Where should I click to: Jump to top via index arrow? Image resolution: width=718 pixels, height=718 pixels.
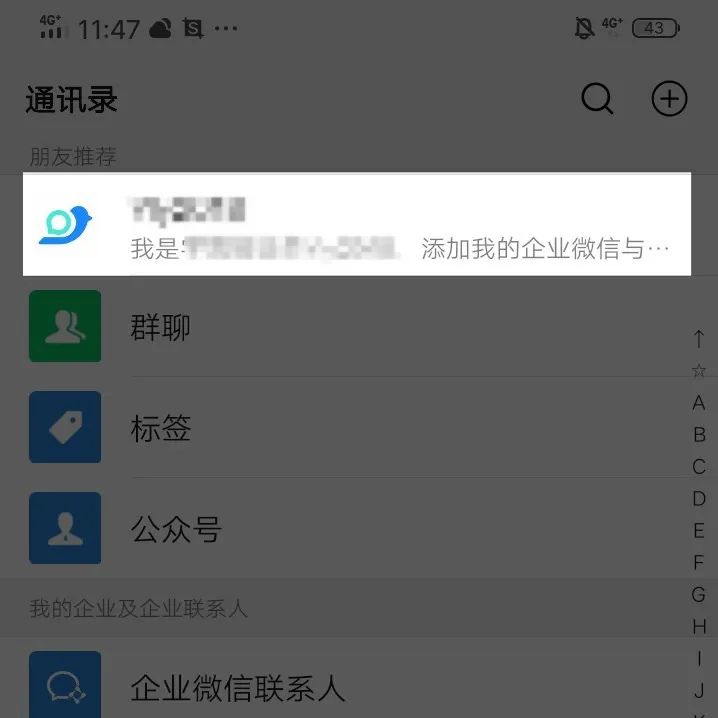(x=699, y=339)
